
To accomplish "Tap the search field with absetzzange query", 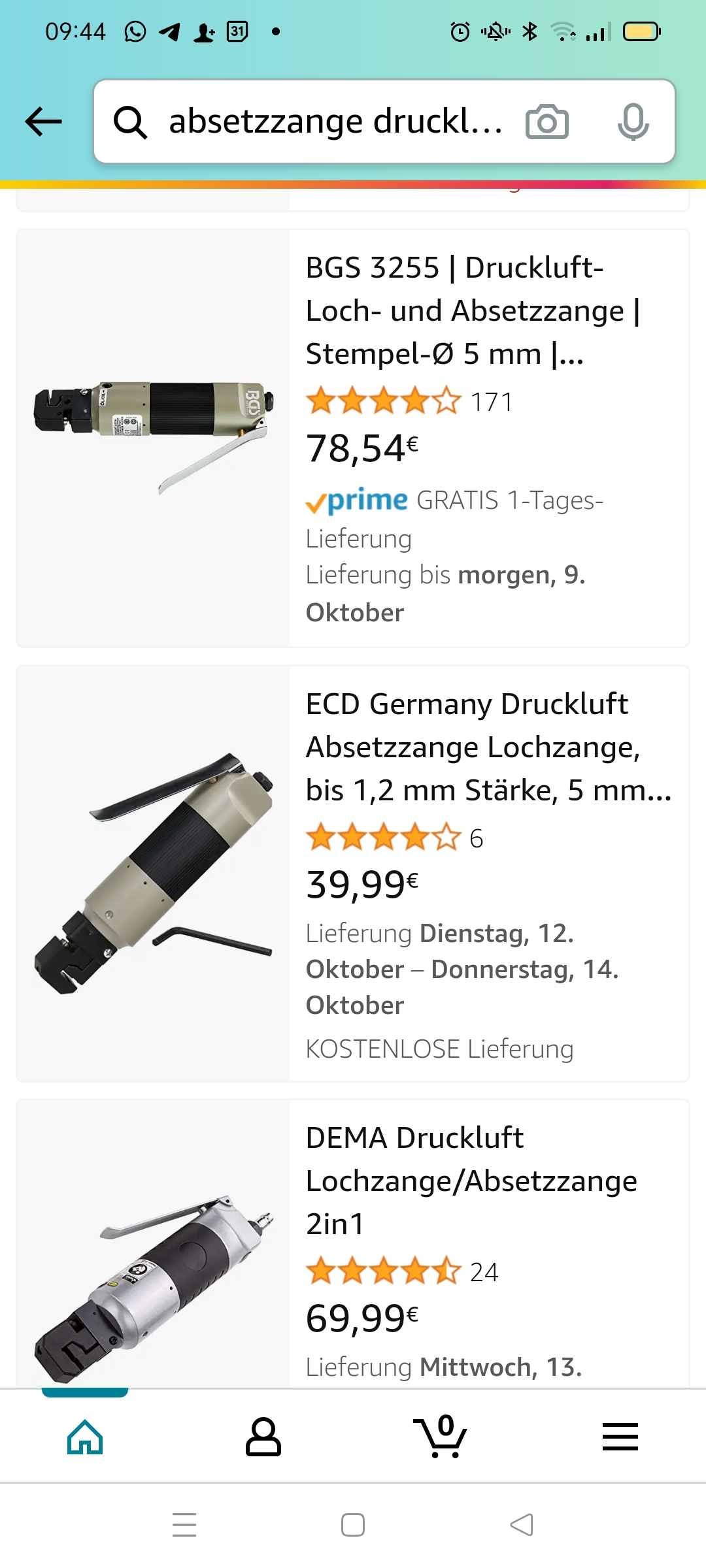I will click(x=333, y=122).
